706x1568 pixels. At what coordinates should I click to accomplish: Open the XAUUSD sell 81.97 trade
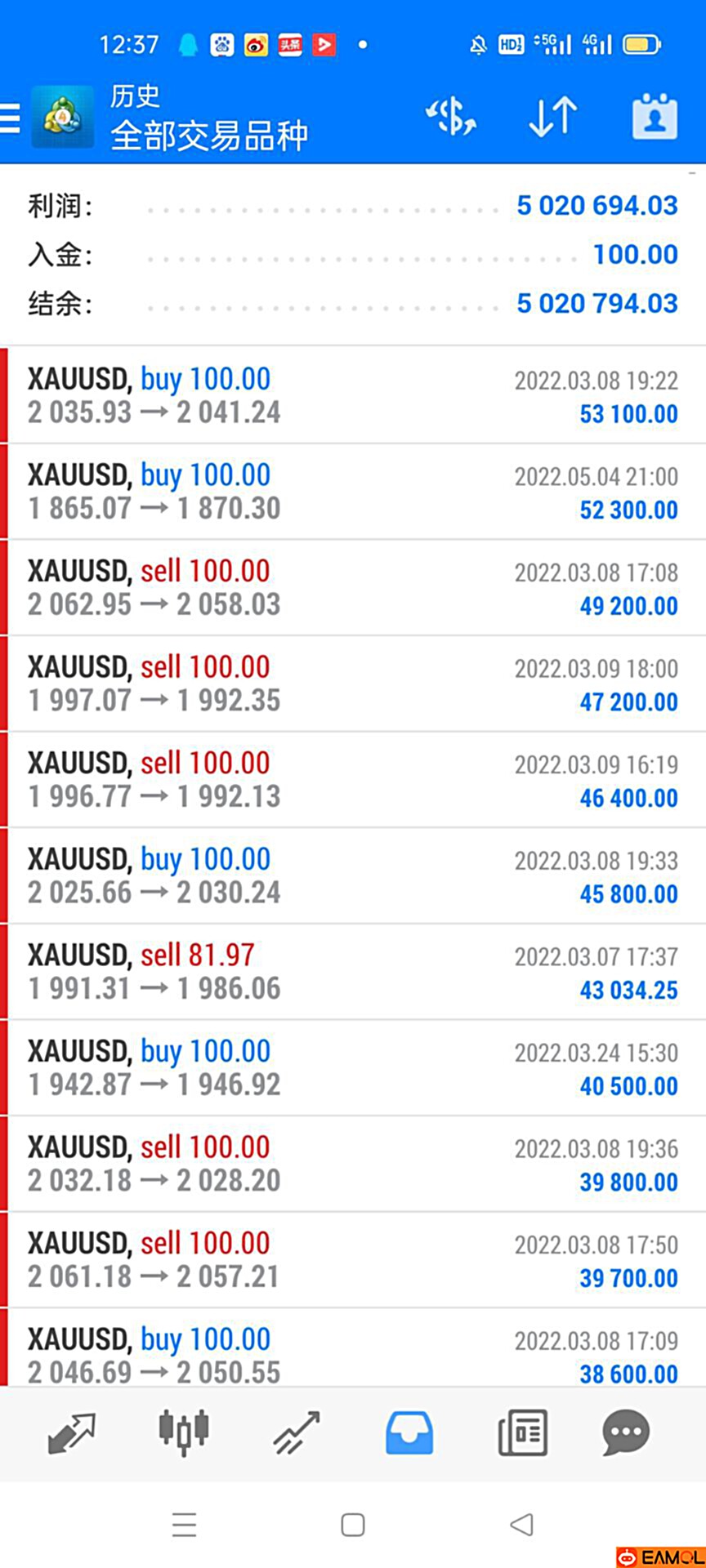pos(353,972)
